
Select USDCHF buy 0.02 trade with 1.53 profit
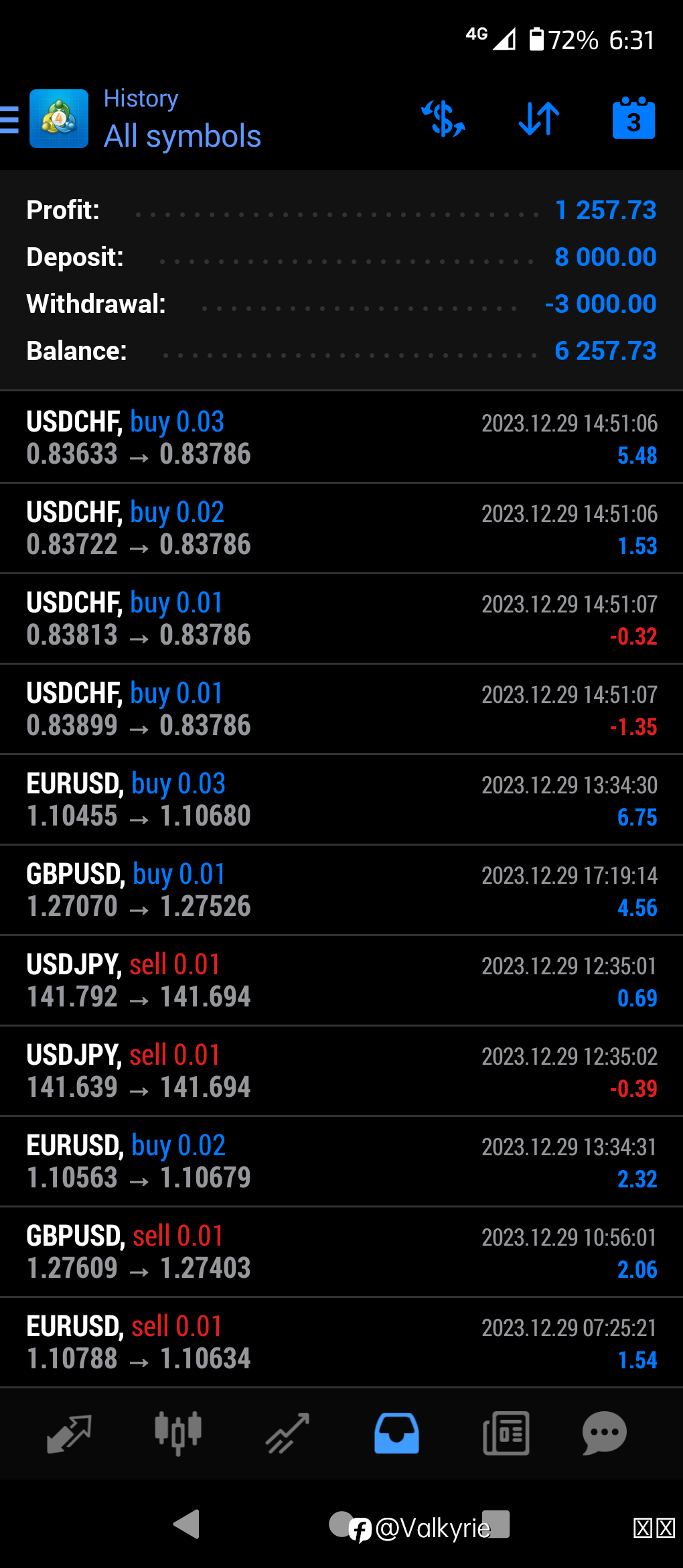point(341,528)
